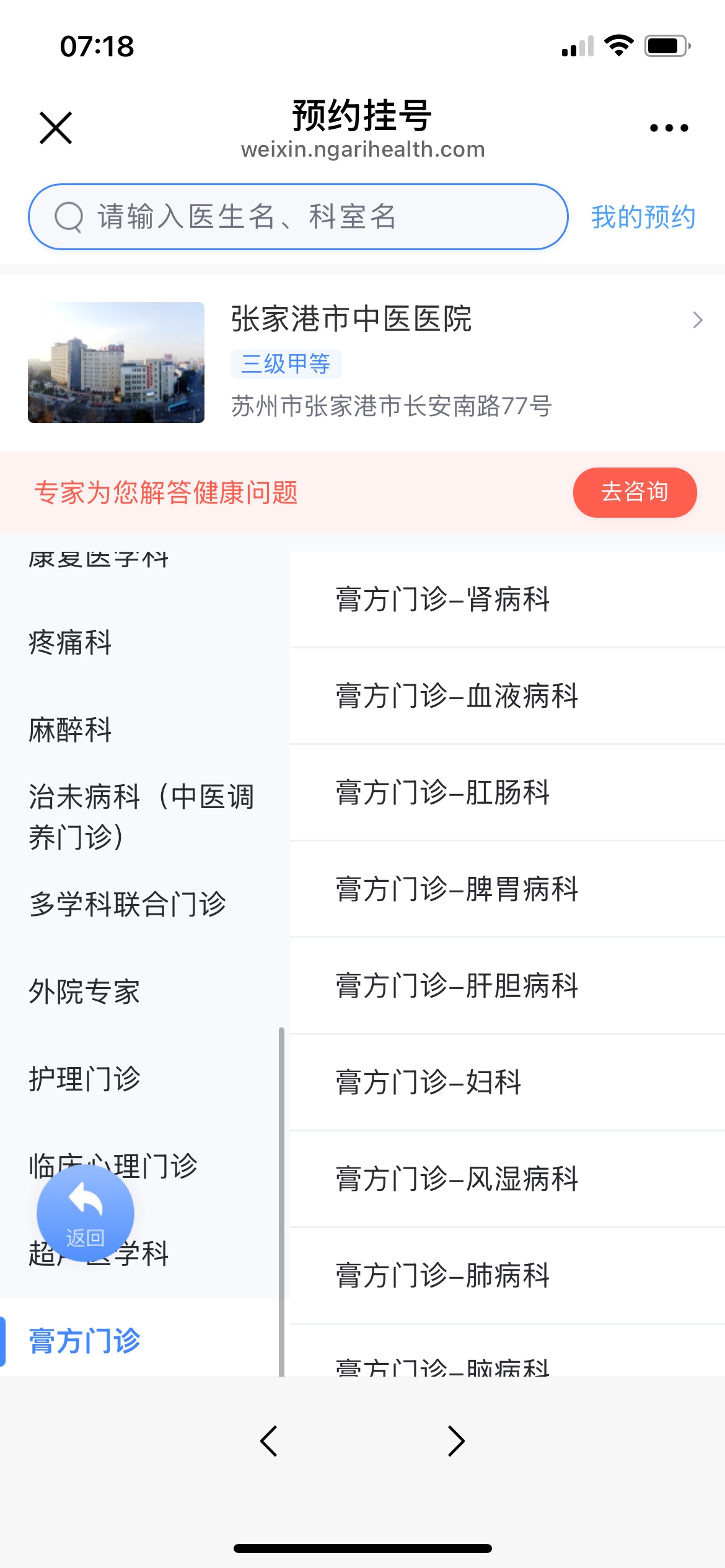Tap the doctor and department search box

(x=298, y=217)
